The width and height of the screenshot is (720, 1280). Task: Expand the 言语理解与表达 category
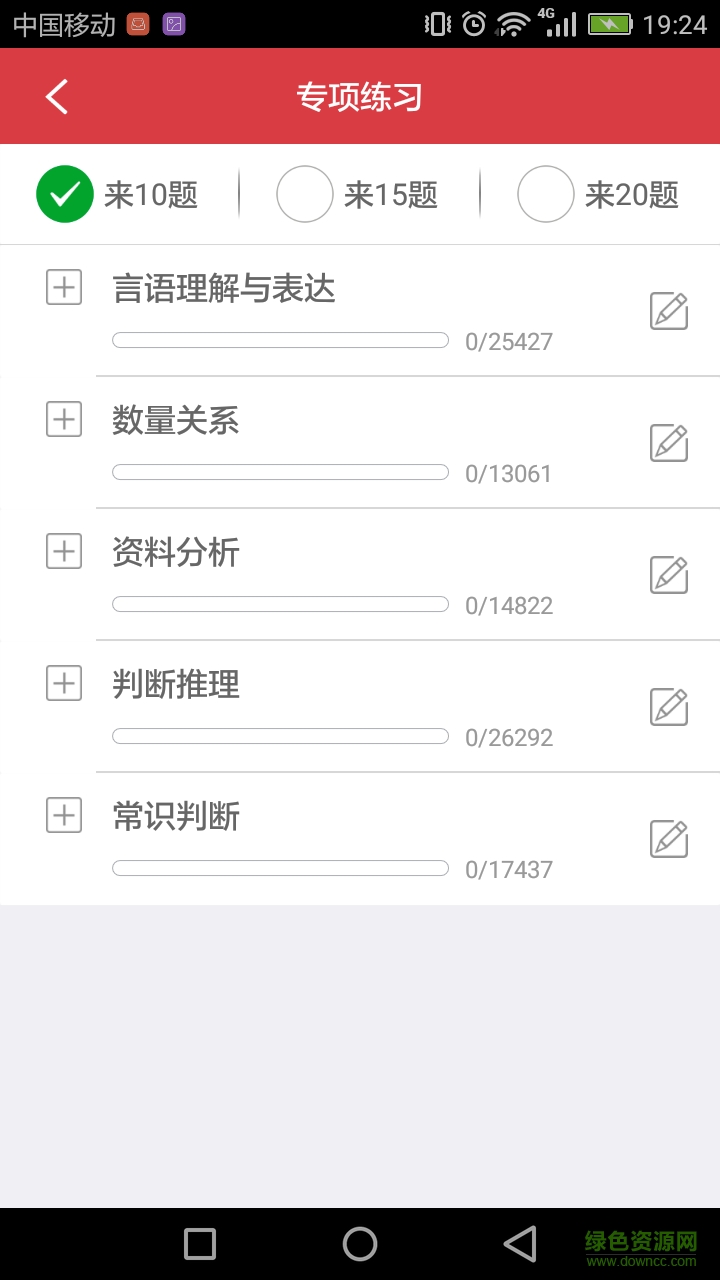click(63, 288)
